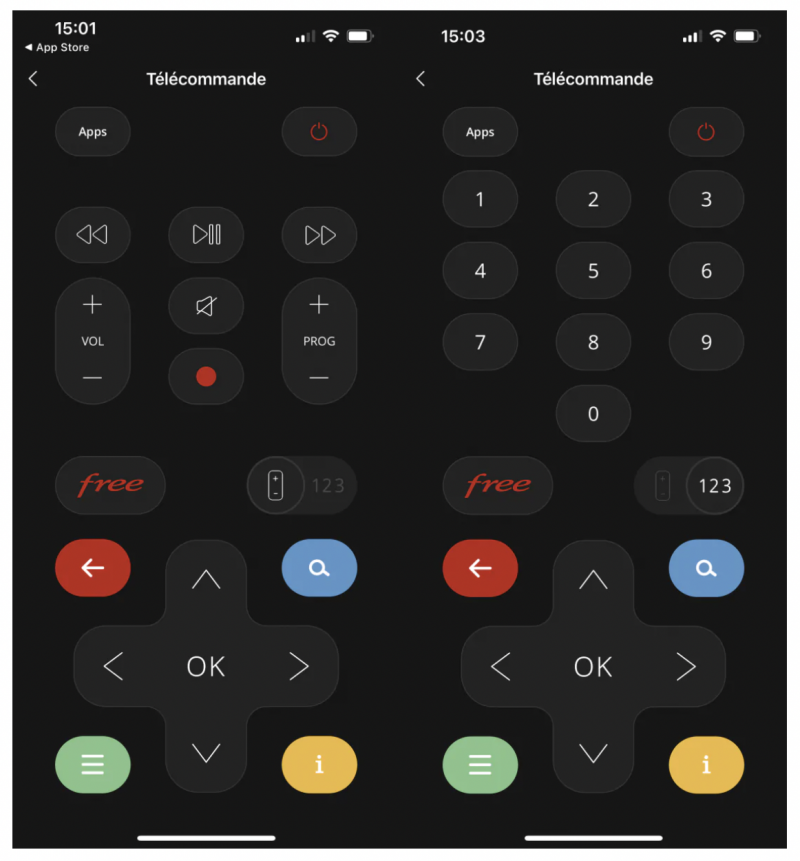Lower volume with VOL minus
This screenshot has width=800, height=861.
92,378
